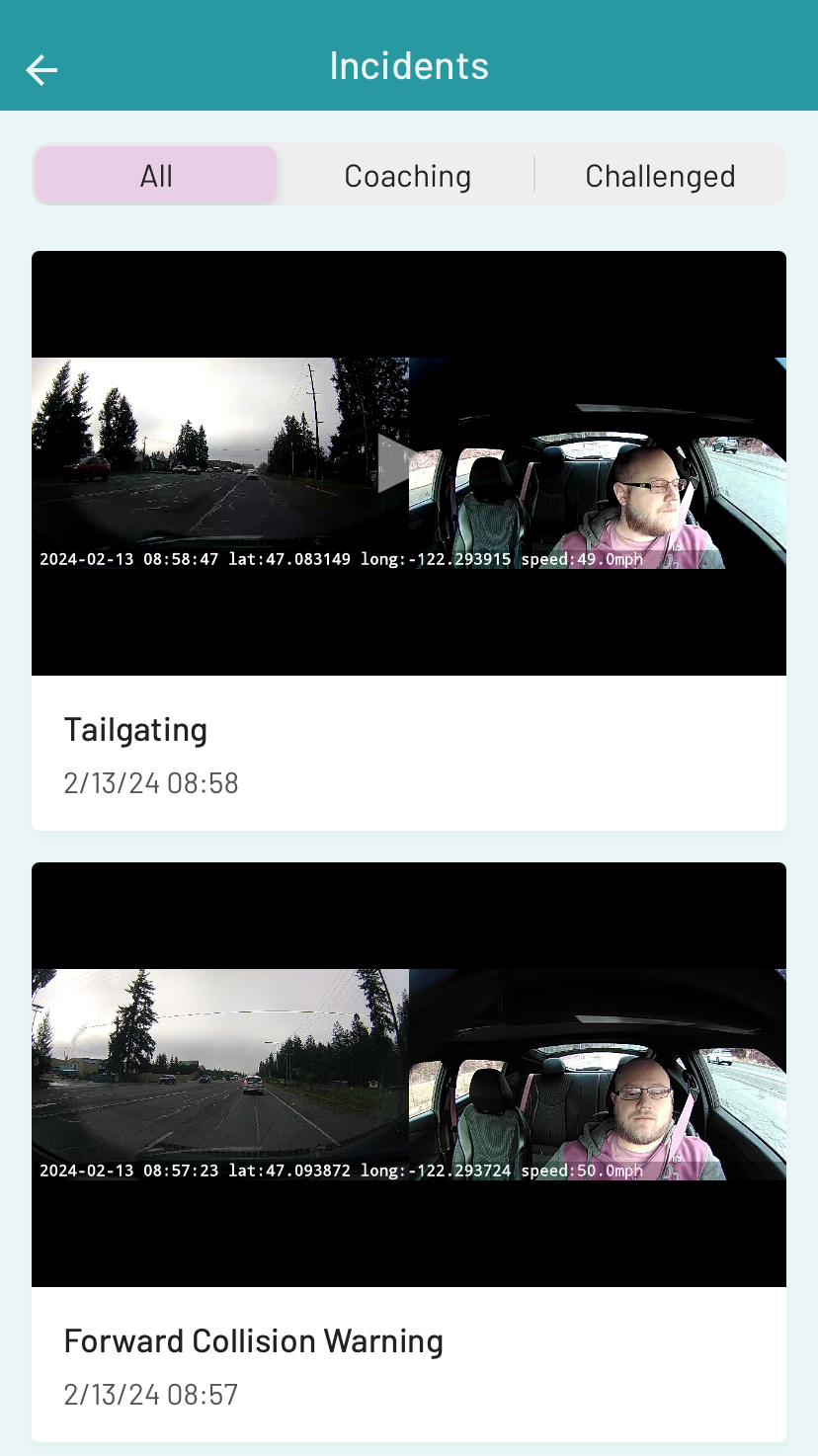The image size is (818, 1456).
Task: Go back using the top arrow
Action: pos(41,69)
